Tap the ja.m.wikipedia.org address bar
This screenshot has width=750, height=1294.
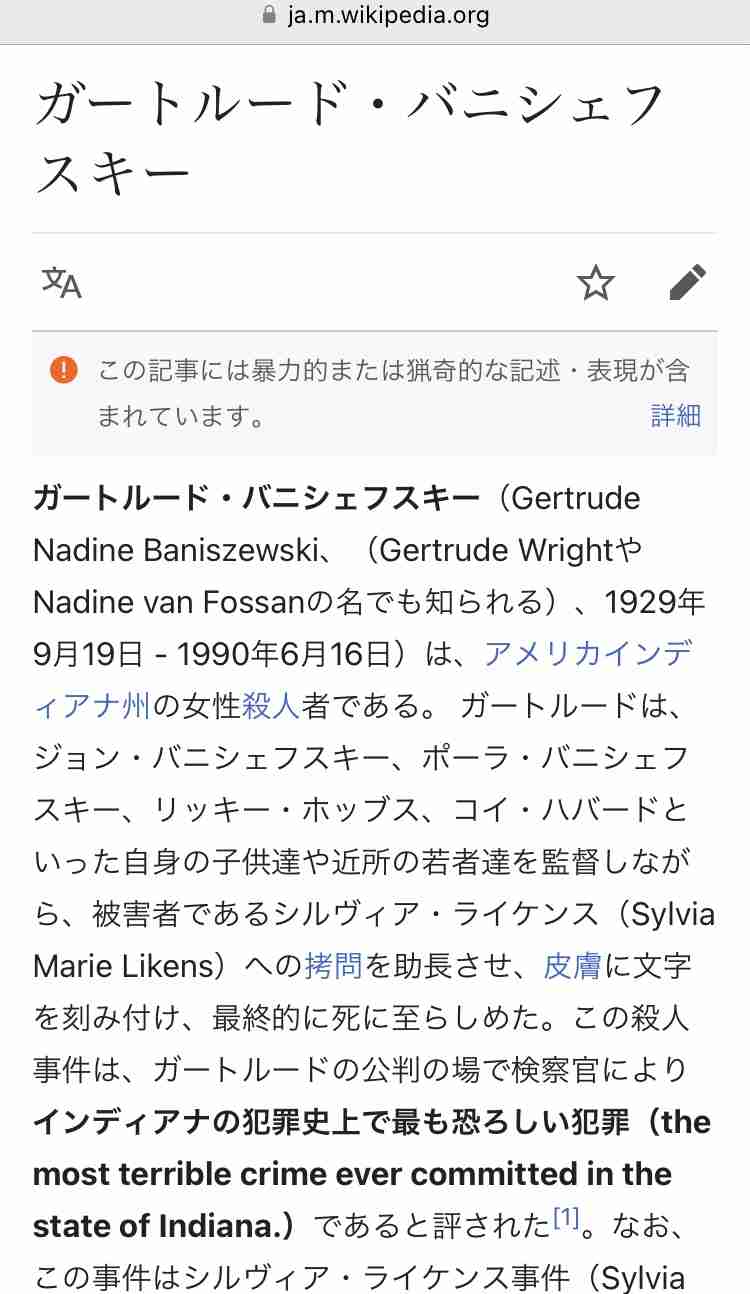375,15
